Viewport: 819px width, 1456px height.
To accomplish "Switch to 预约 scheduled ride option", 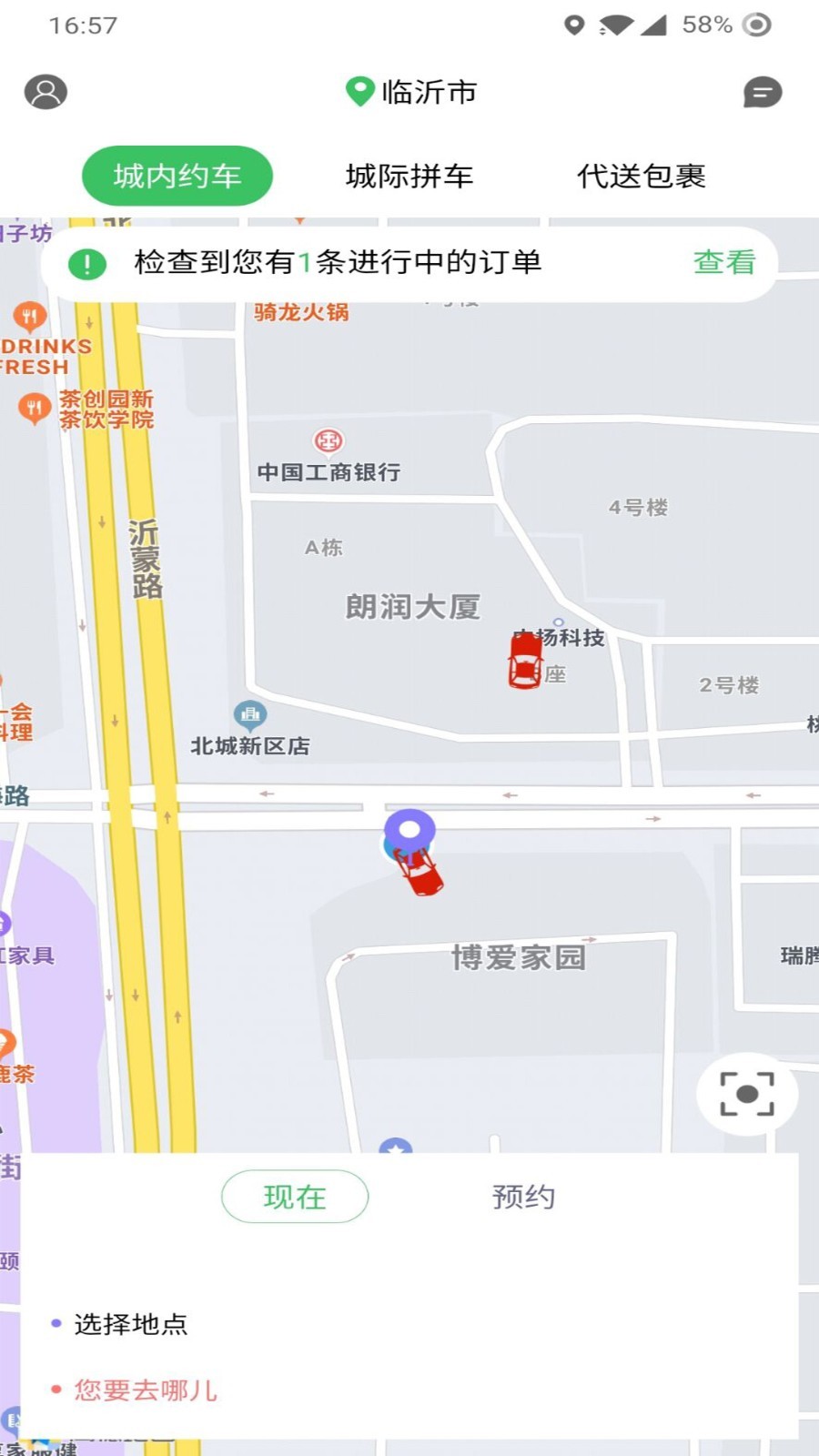I will click(523, 1198).
